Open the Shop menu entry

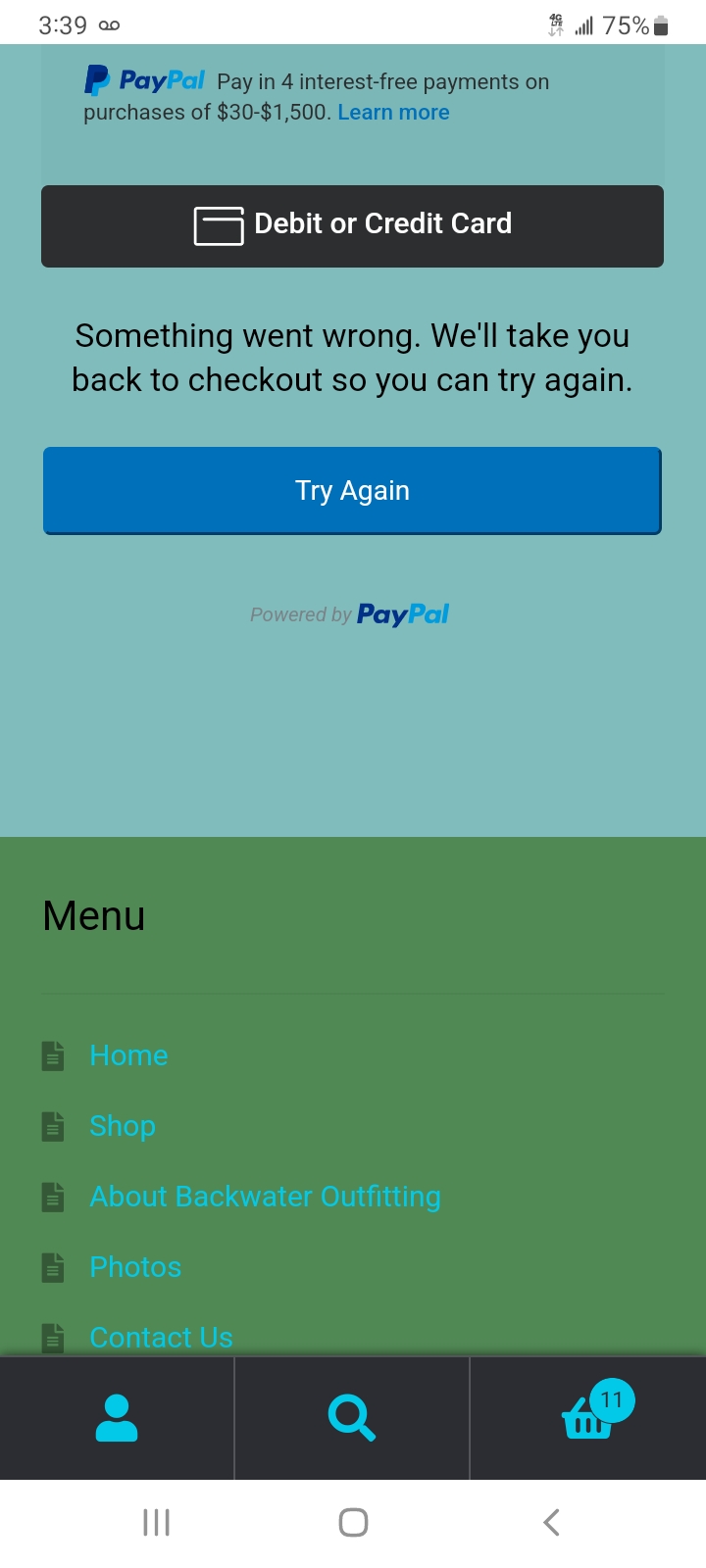point(122,1126)
